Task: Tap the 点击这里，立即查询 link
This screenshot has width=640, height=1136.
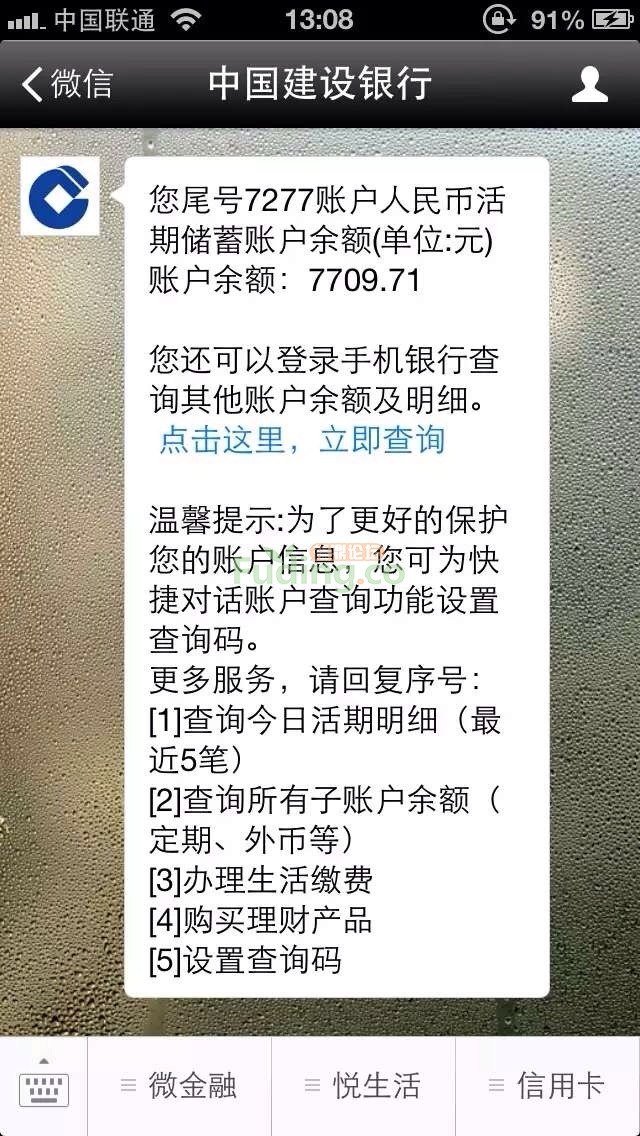Action: [x=302, y=440]
